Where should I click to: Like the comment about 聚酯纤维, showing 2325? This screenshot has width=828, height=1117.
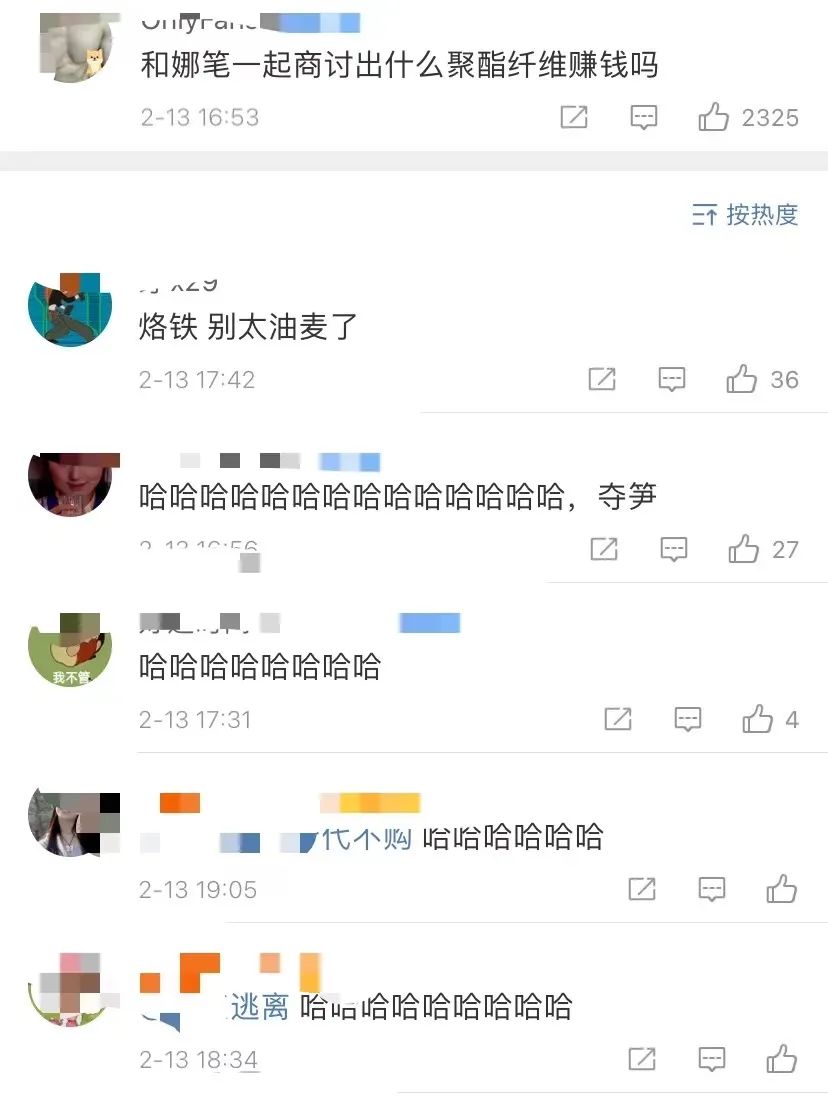714,117
